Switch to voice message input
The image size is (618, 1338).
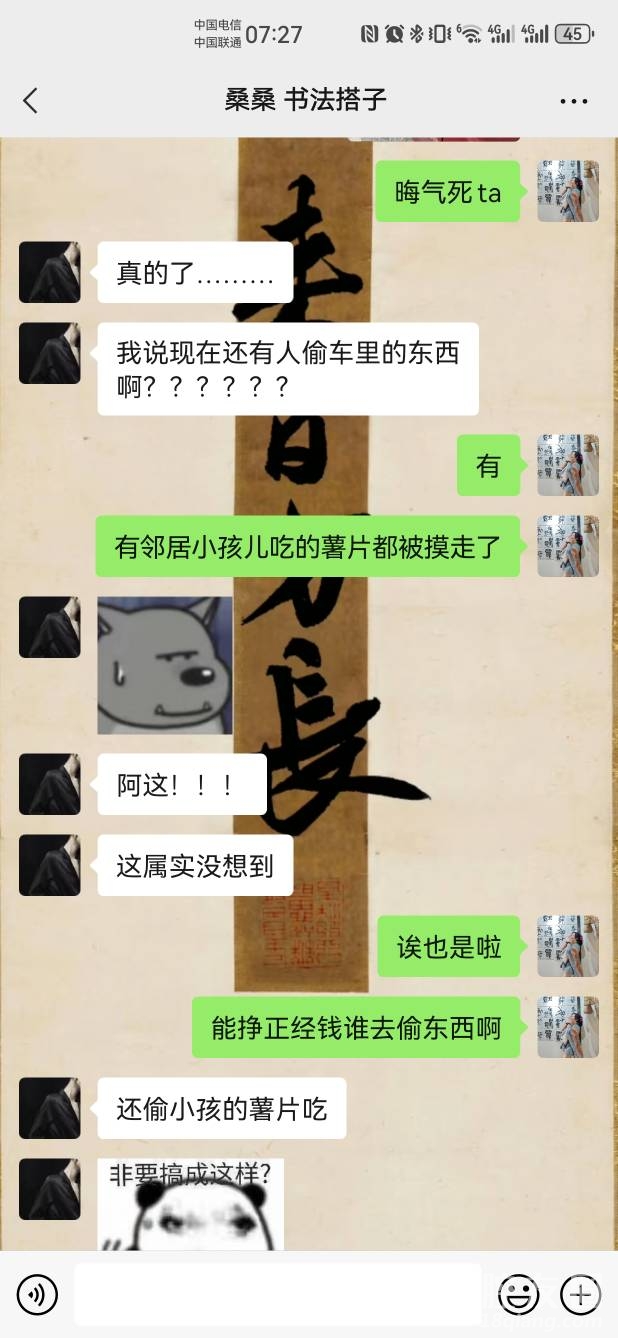[37, 1295]
